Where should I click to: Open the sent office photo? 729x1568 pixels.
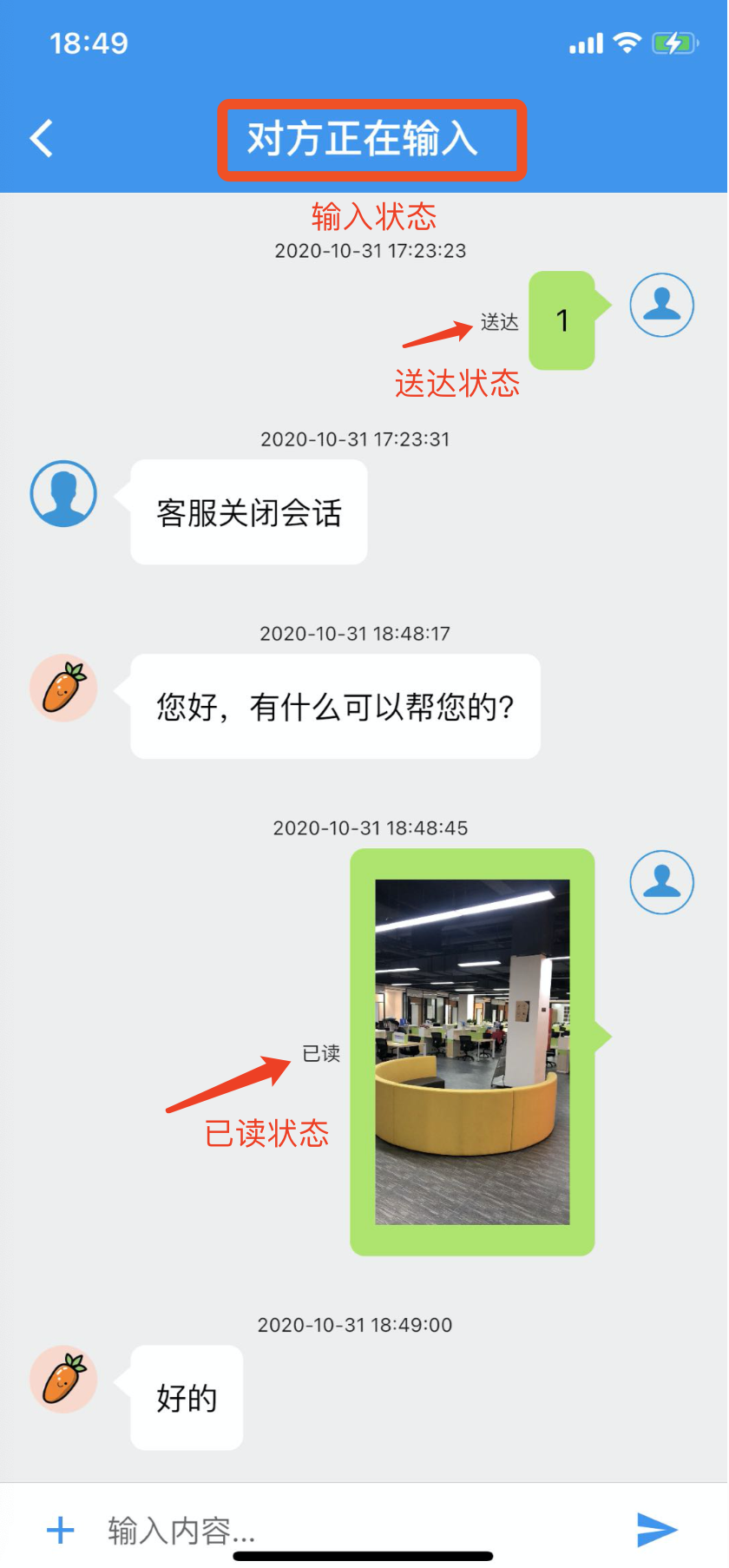[472, 1051]
